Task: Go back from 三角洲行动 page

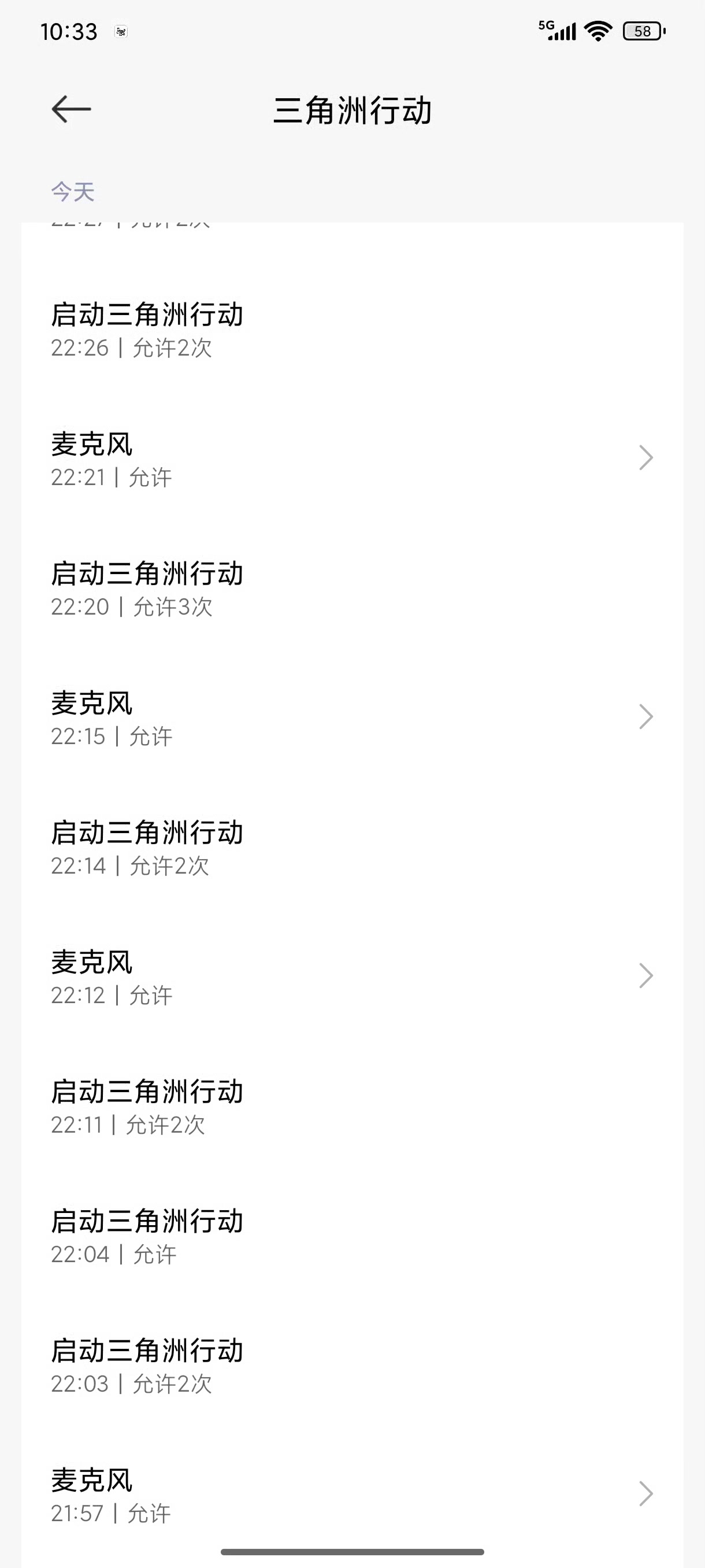Action: (x=71, y=110)
